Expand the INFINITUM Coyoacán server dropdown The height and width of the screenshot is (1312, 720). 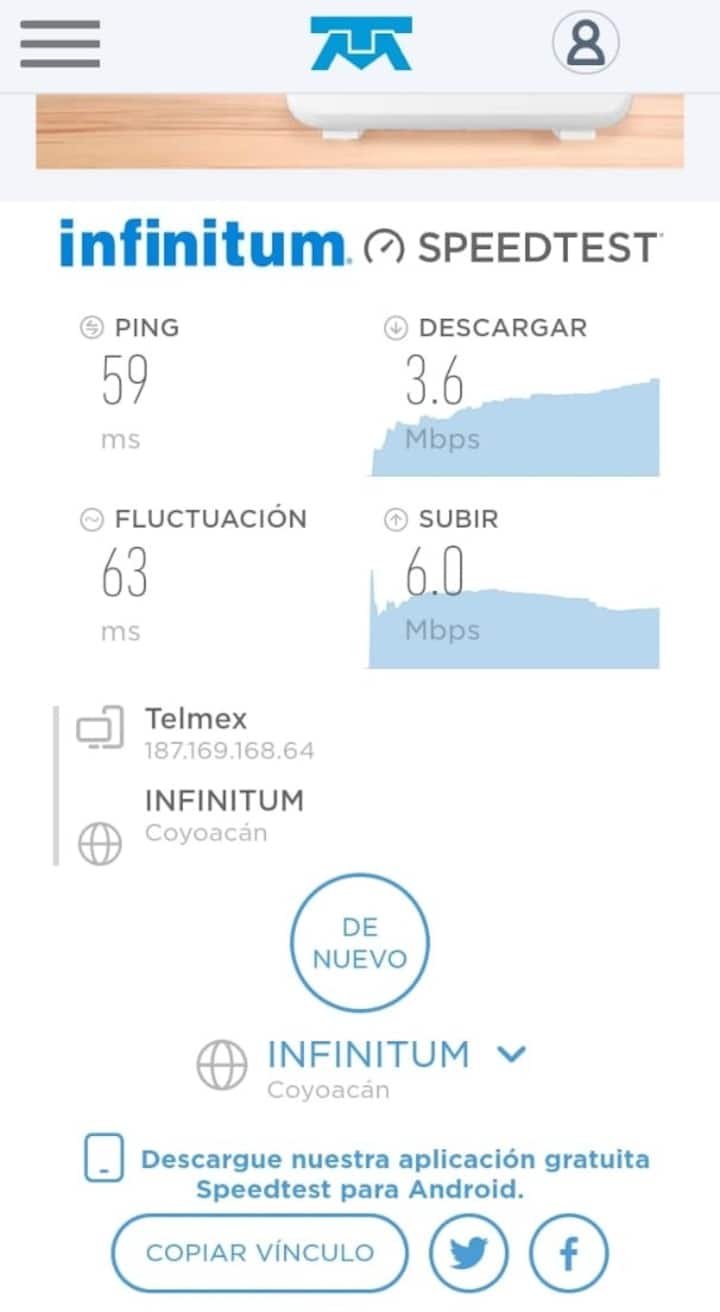(x=512, y=1053)
